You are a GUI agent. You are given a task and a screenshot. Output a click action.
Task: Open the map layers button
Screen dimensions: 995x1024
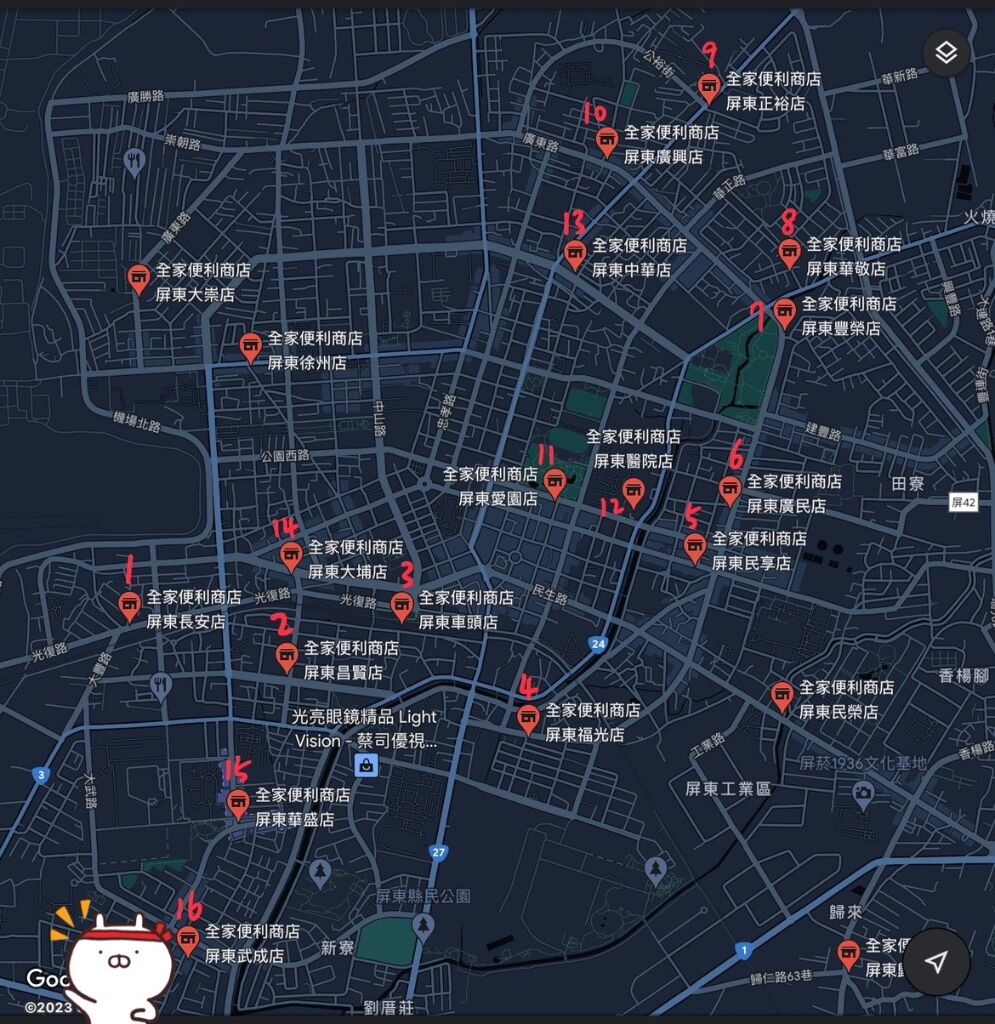(946, 53)
